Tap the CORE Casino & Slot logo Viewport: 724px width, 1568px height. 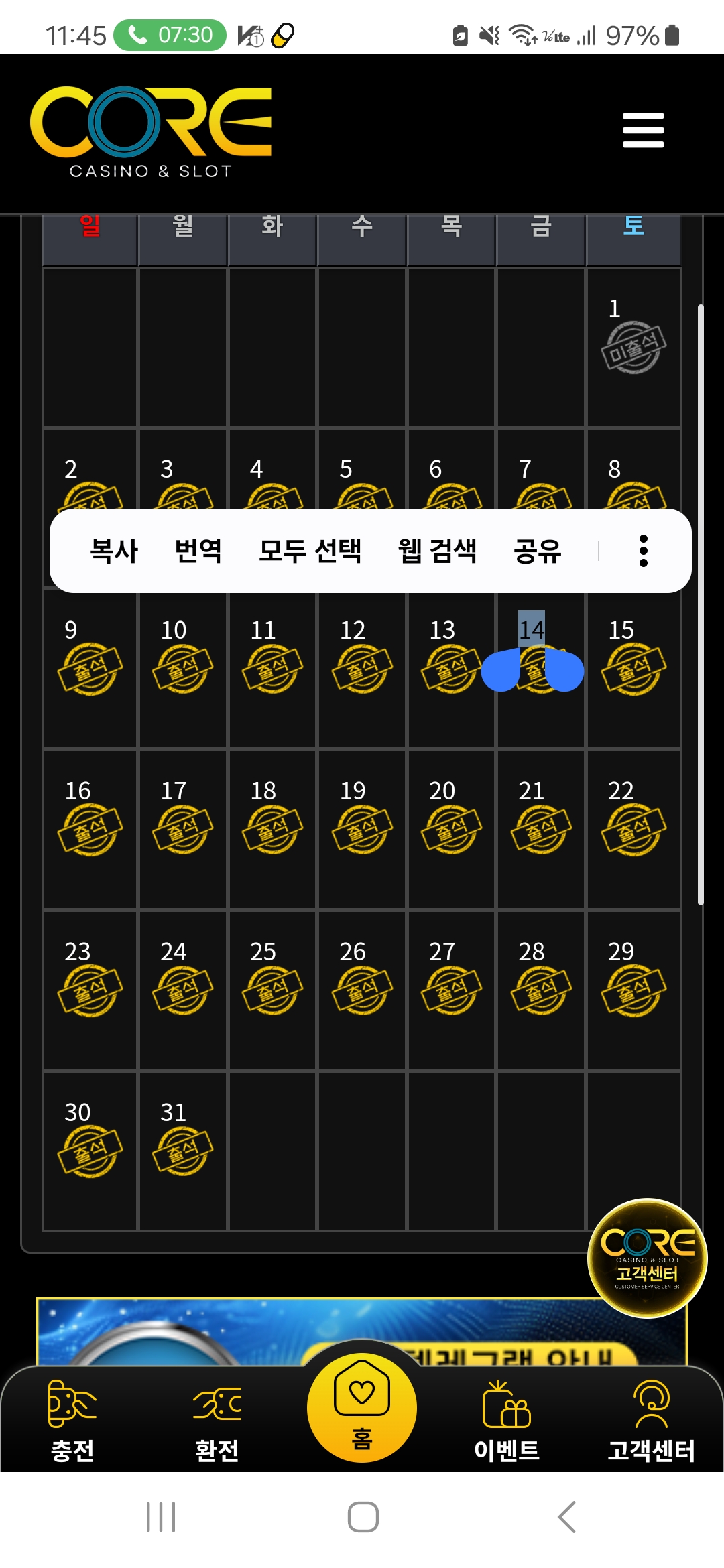[151, 132]
